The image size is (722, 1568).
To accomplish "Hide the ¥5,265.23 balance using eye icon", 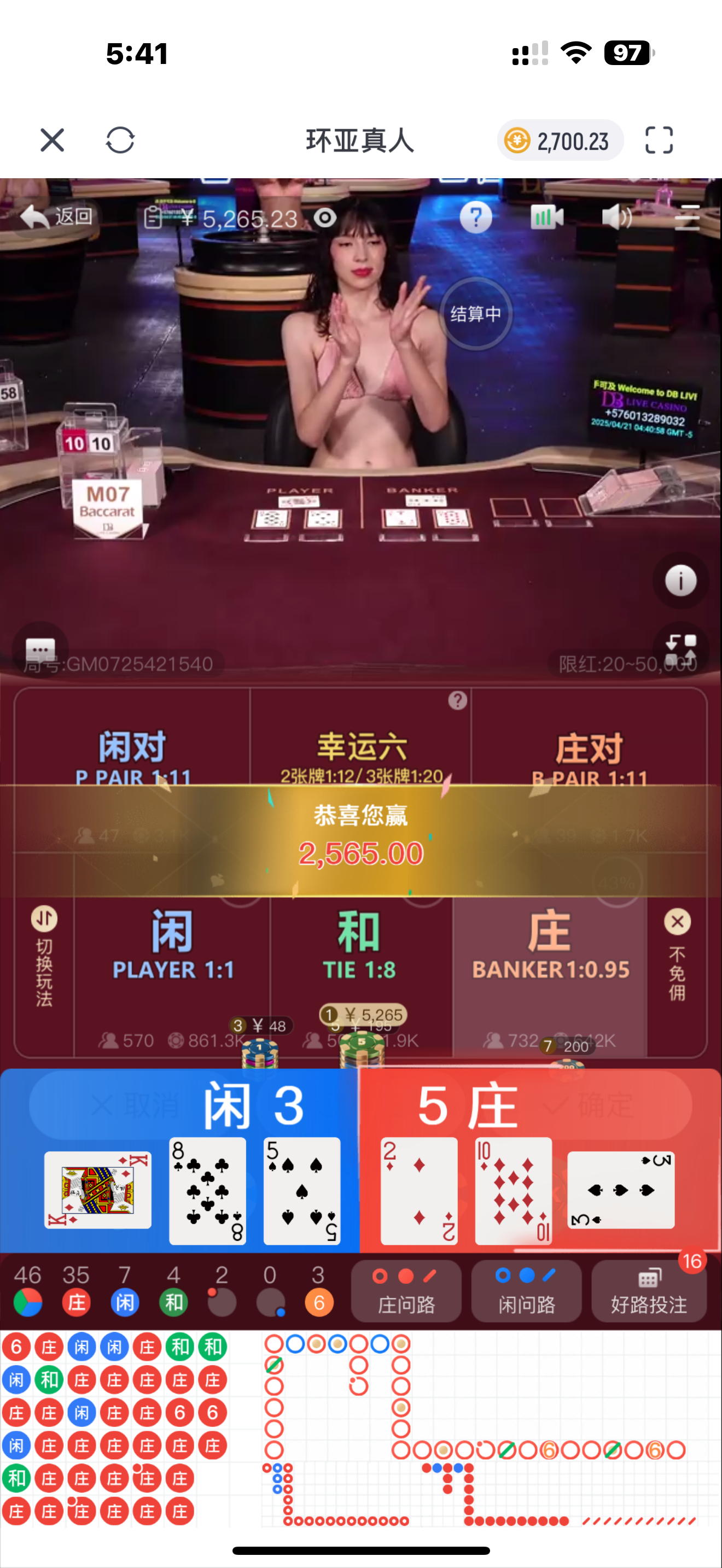I will click(x=325, y=218).
